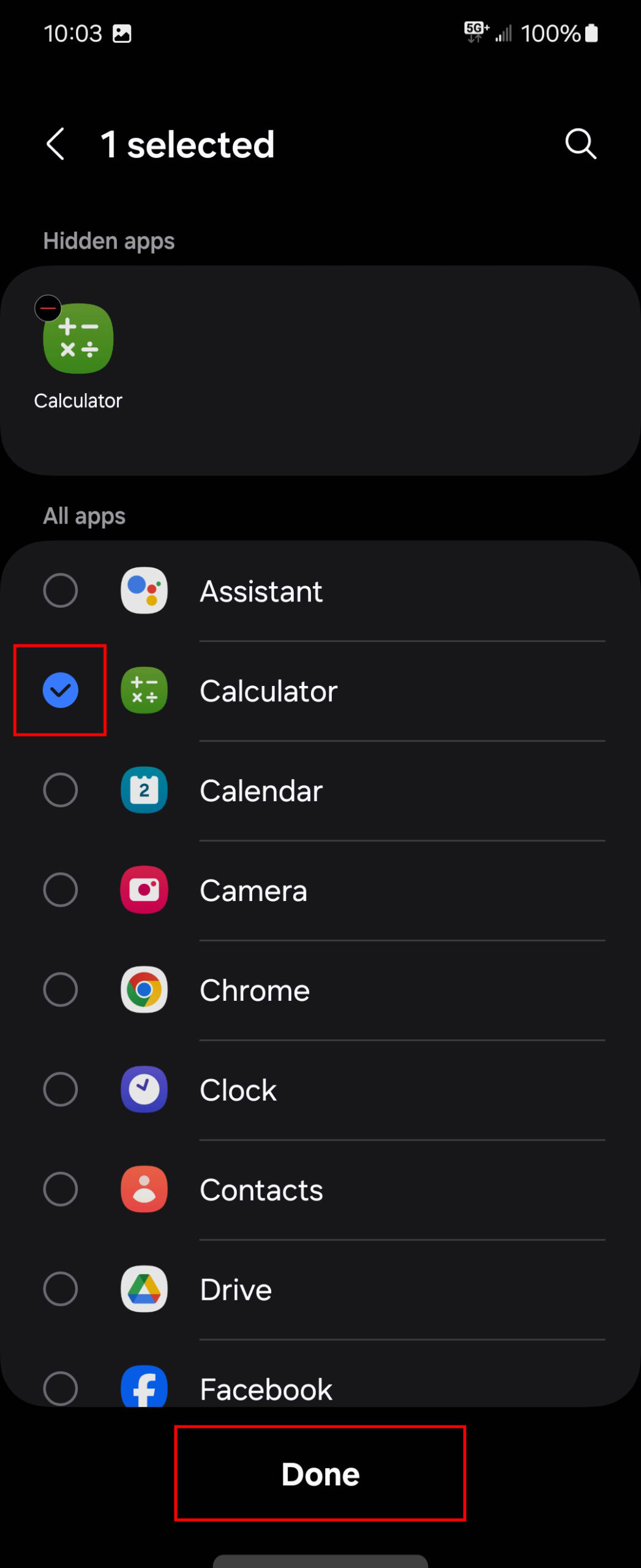Select Facebook for hiding

(61, 1388)
